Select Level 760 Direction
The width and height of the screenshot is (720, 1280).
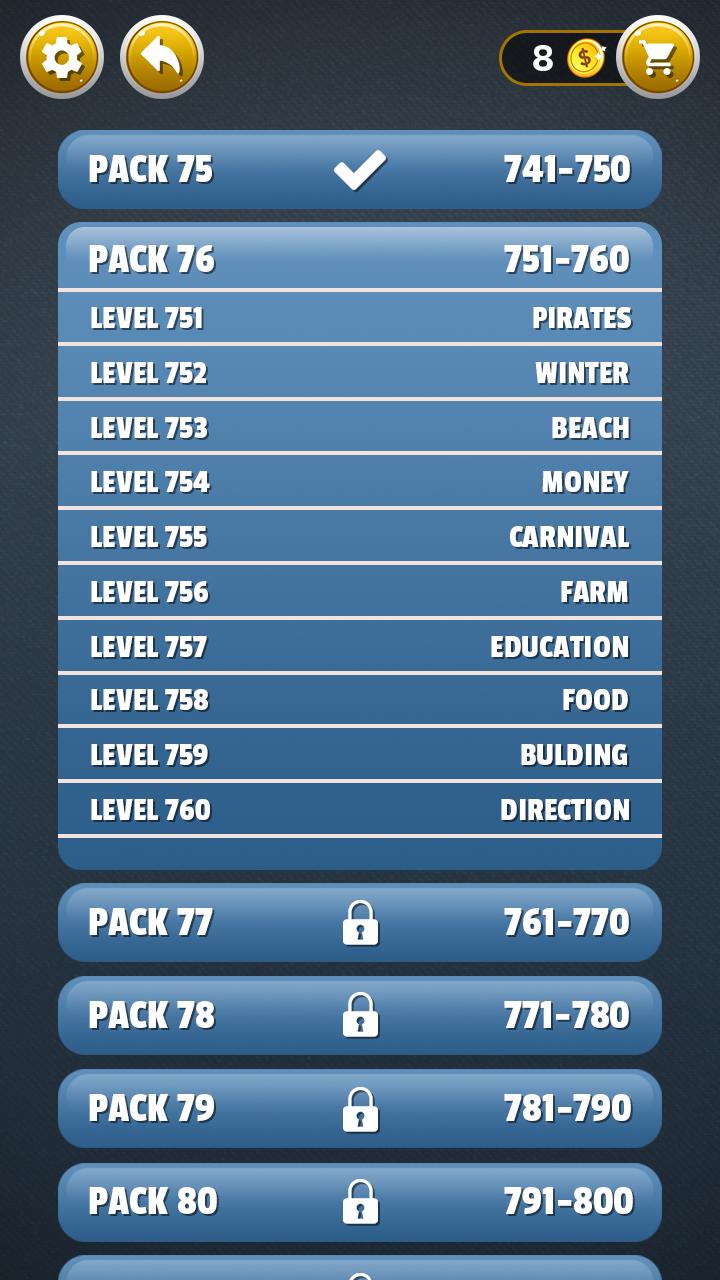point(360,810)
